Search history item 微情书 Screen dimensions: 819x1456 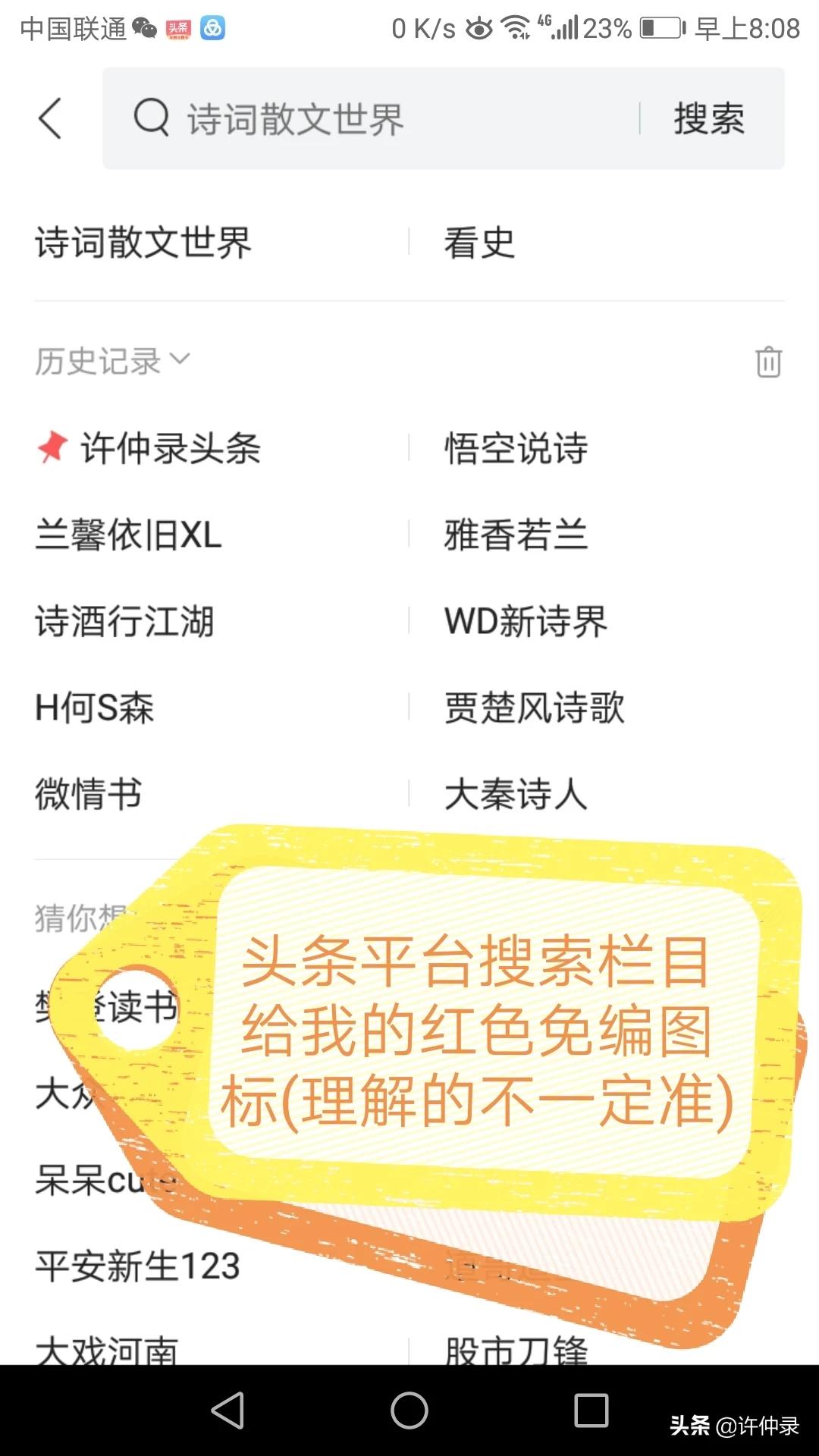point(88,794)
